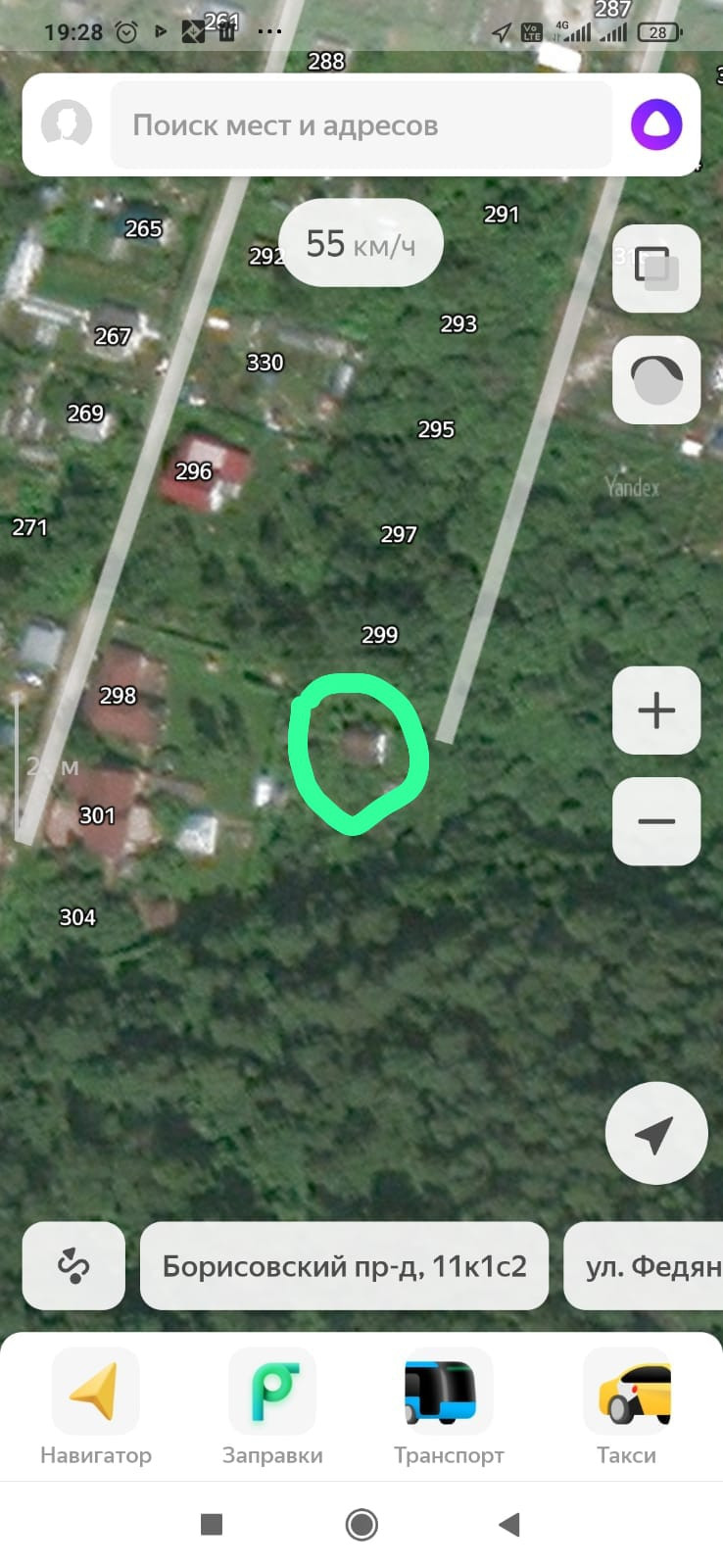Image resolution: width=723 pixels, height=1568 pixels.
Task: Toggle the traffic indicator button
Action: tap(655, 380)
